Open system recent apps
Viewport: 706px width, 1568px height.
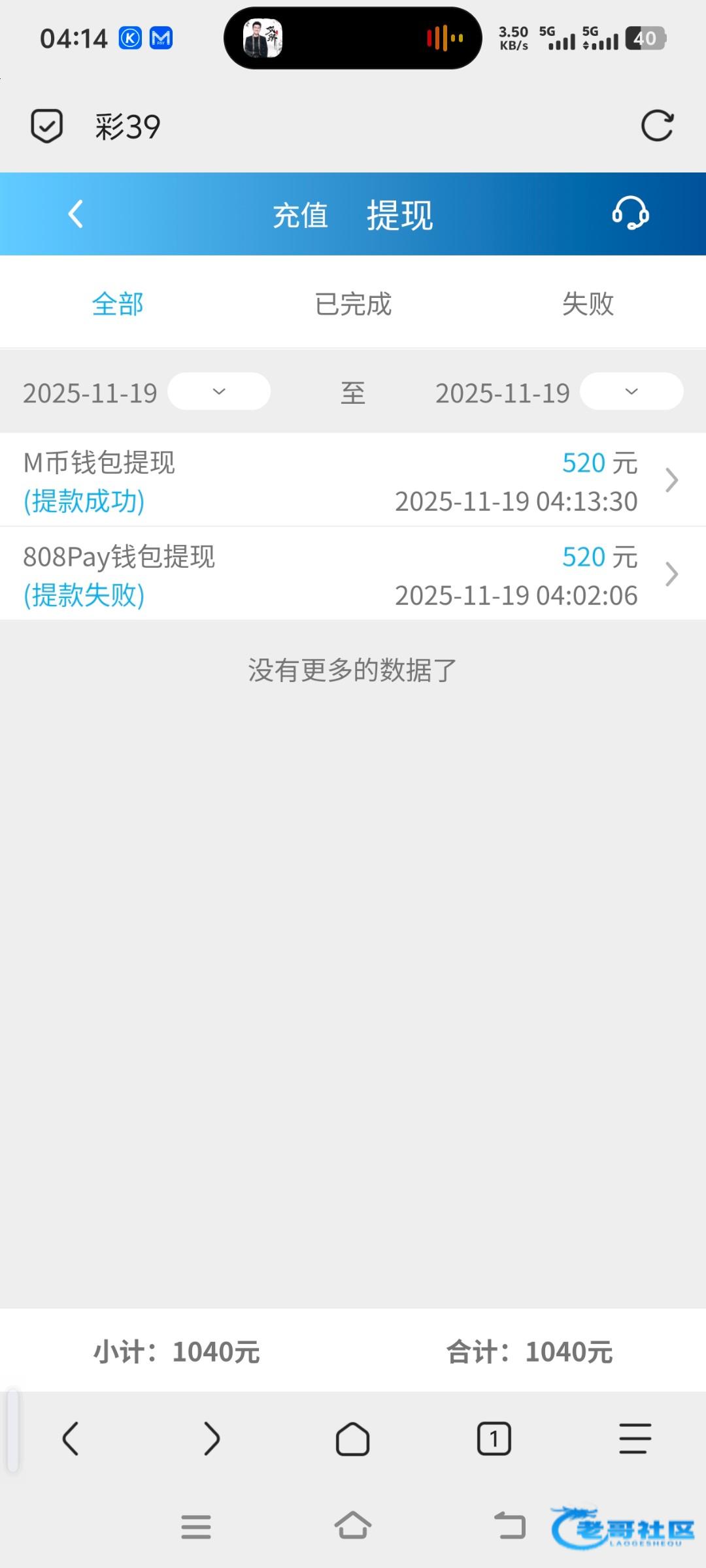coord(196,1527)
